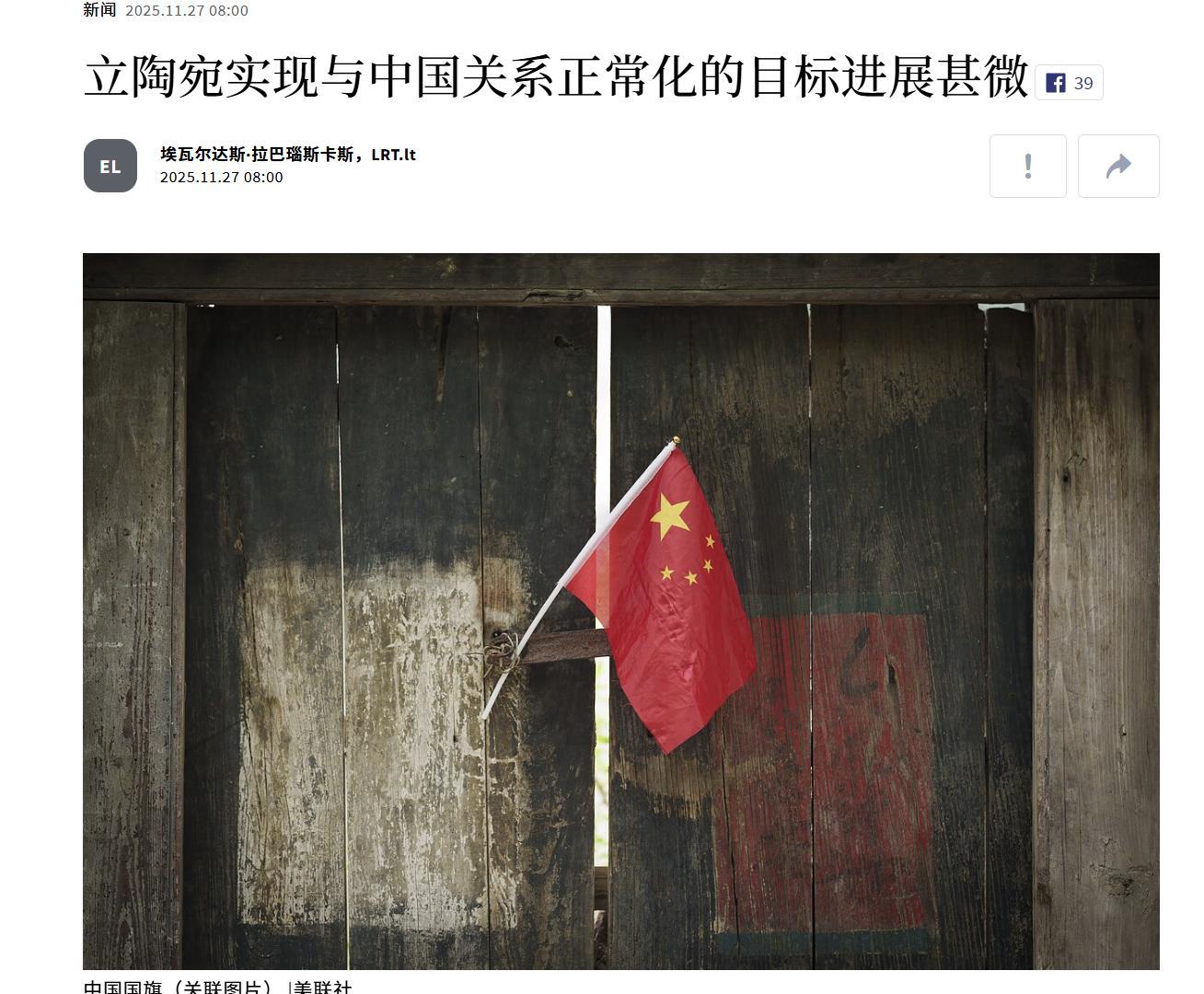The image size is (1204, 994).
Task: Share this article via the arrow button
Action: 1117,167
